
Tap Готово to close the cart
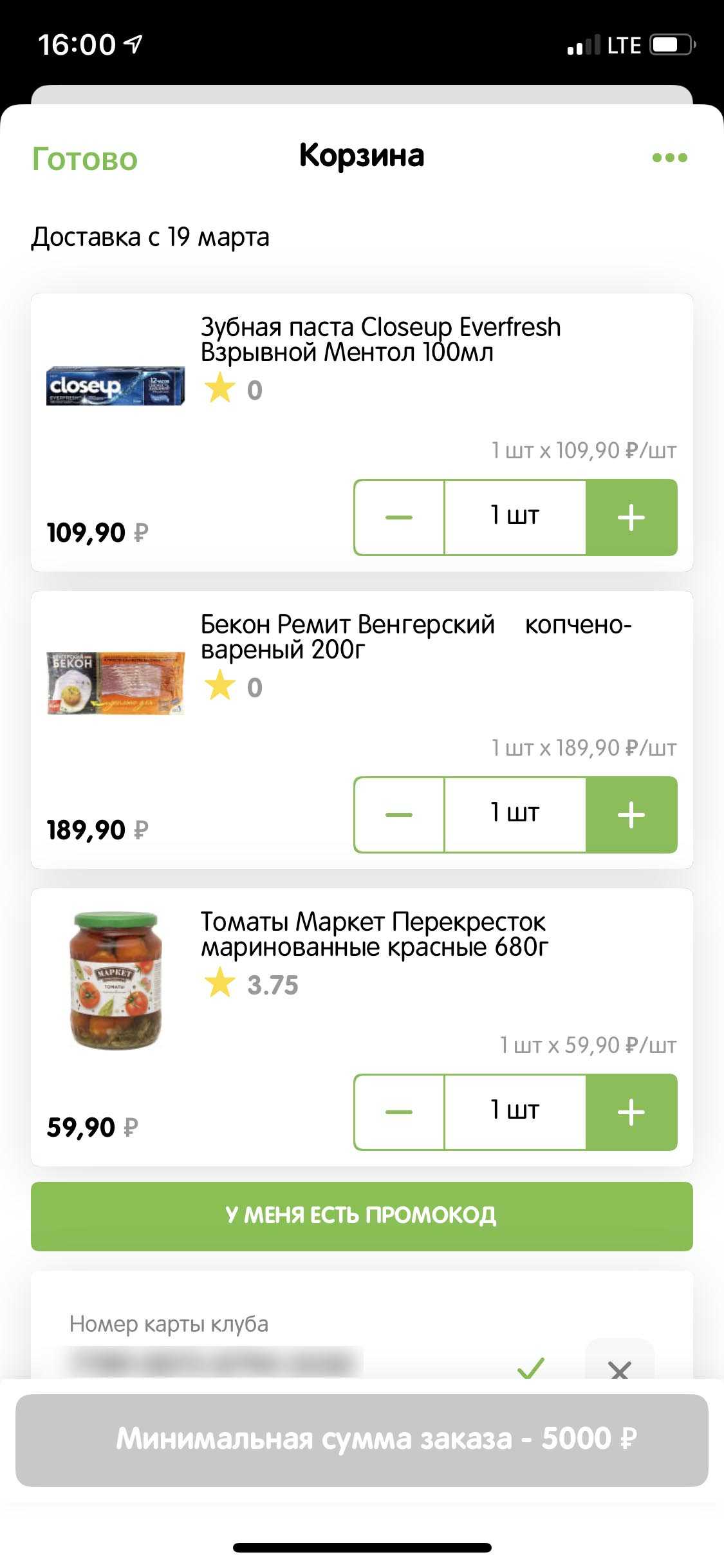tap(85, 159)
